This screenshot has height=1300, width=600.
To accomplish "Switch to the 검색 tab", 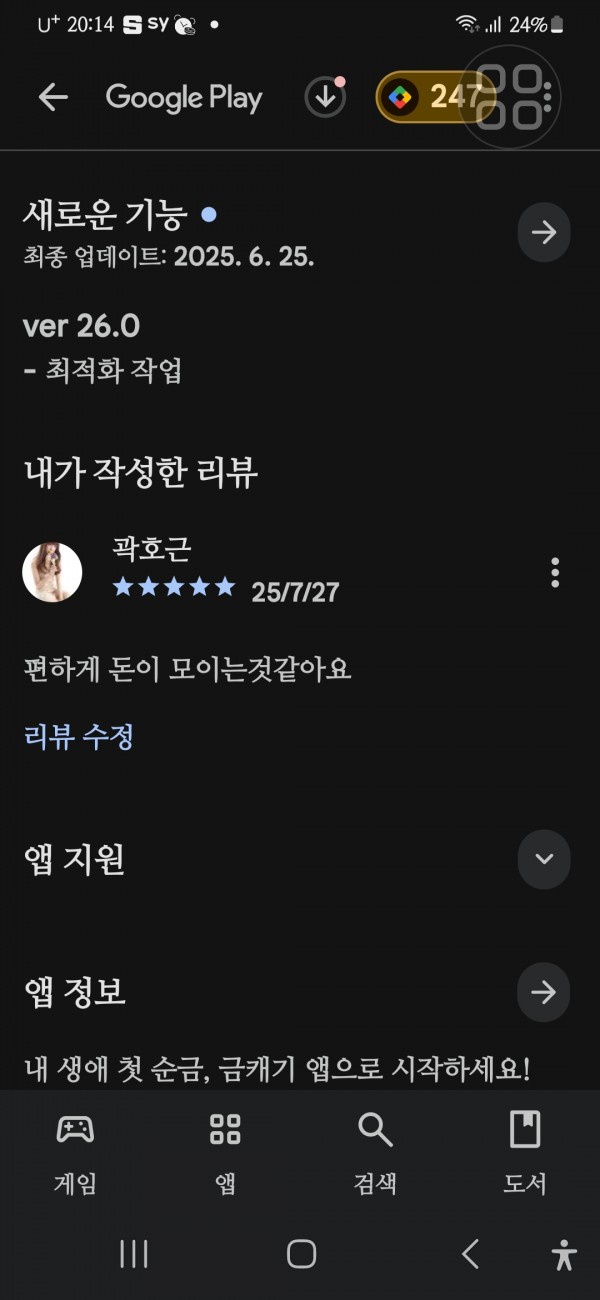I will pyautogui.click(x=375, y=1151).
